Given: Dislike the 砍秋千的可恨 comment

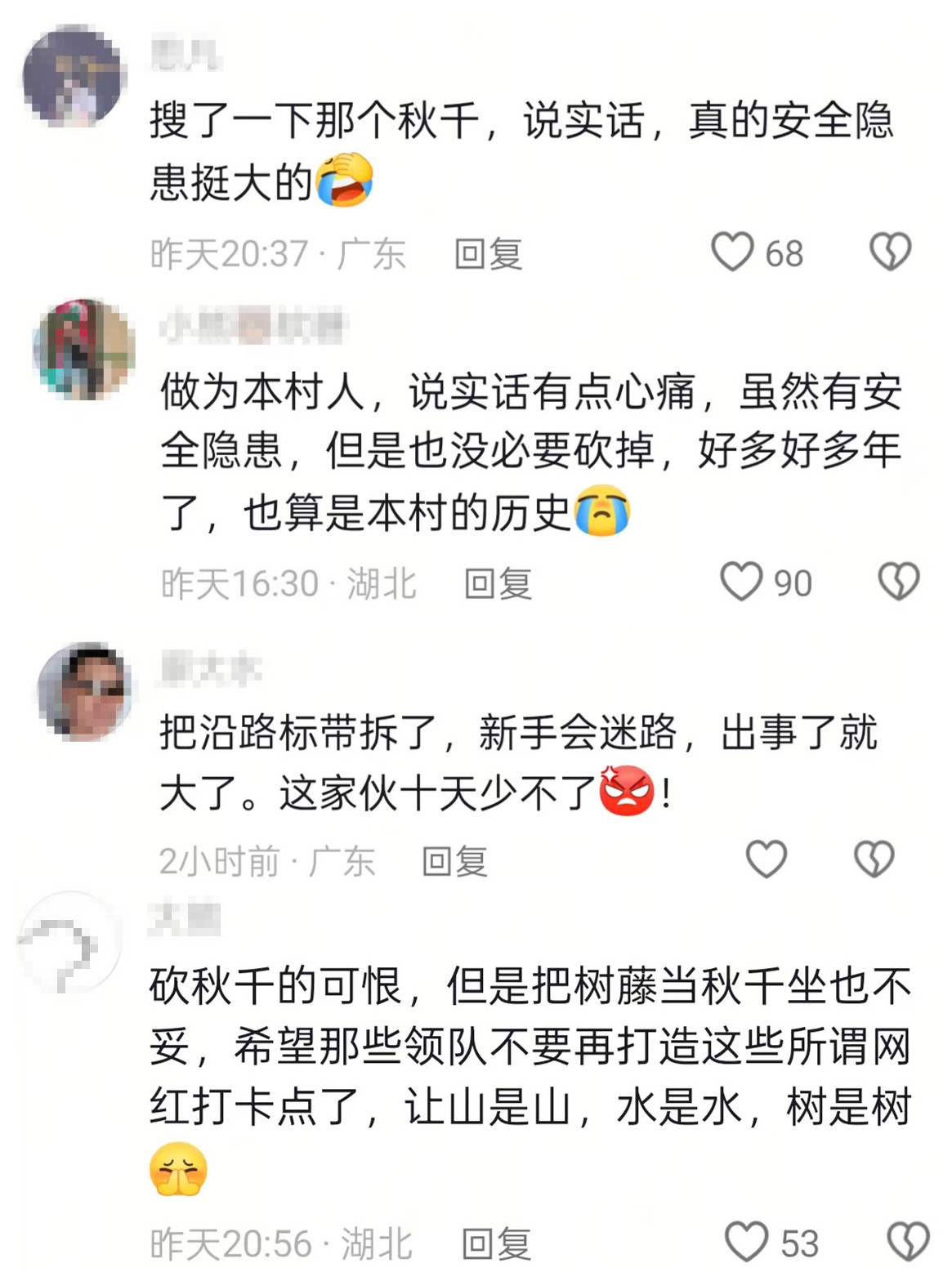Looking at the screenshot, I should point(908,1242).
